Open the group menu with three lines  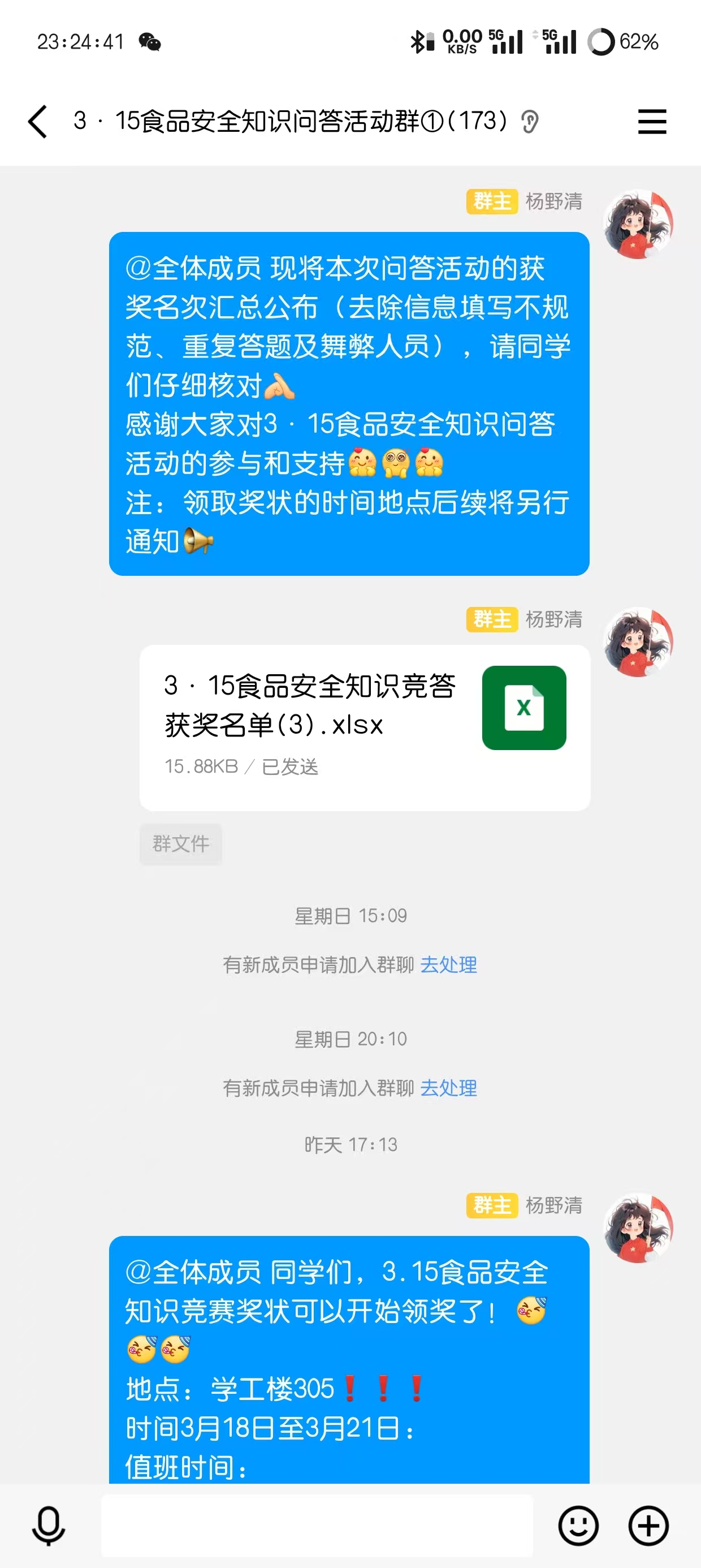652,121
